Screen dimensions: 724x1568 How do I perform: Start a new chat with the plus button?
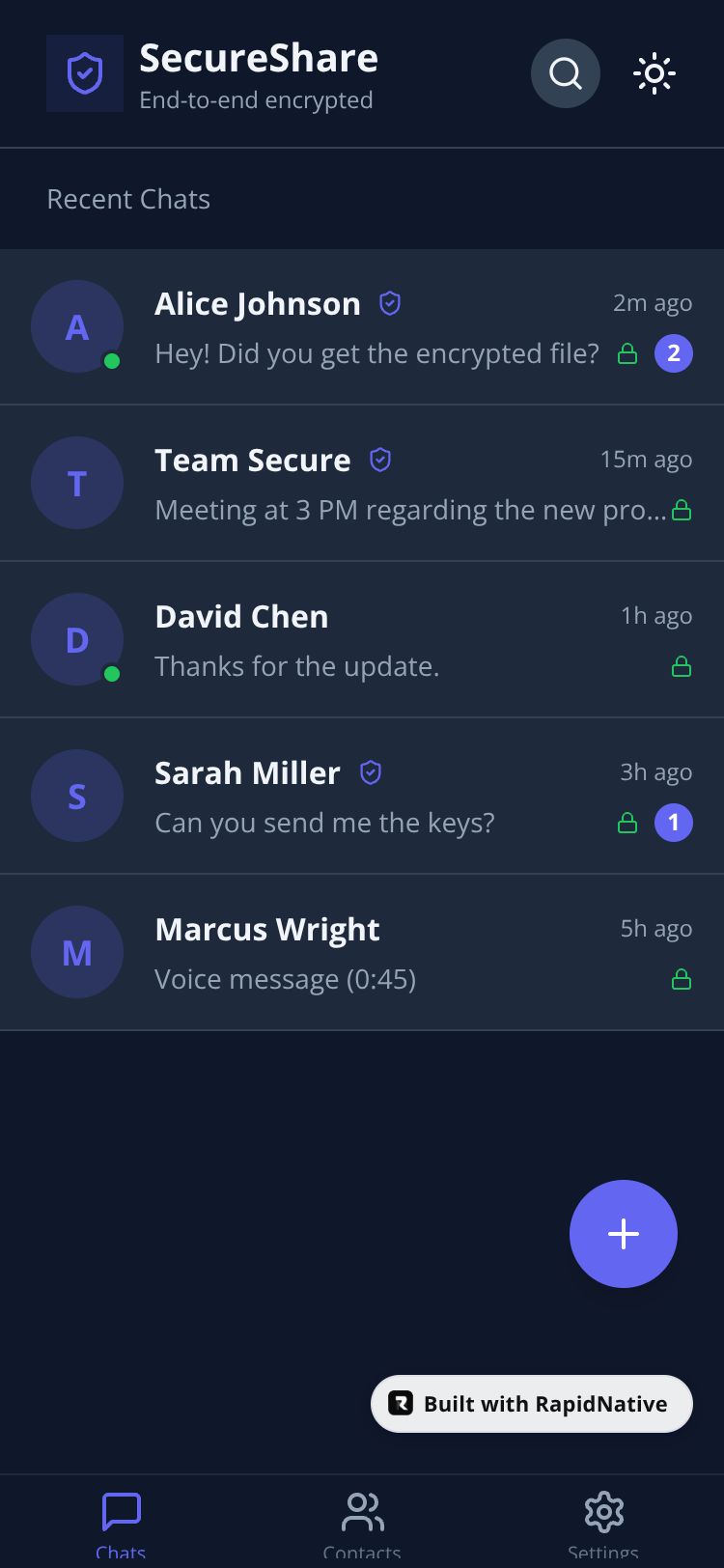tap(624, 1234)
